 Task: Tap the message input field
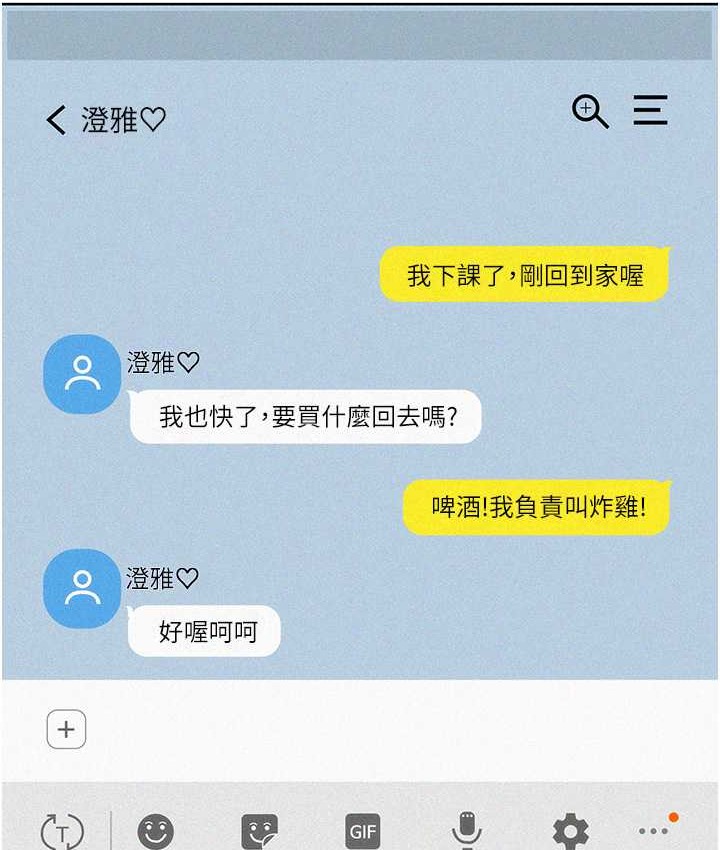pyautogui.click(x=390, y=729)
